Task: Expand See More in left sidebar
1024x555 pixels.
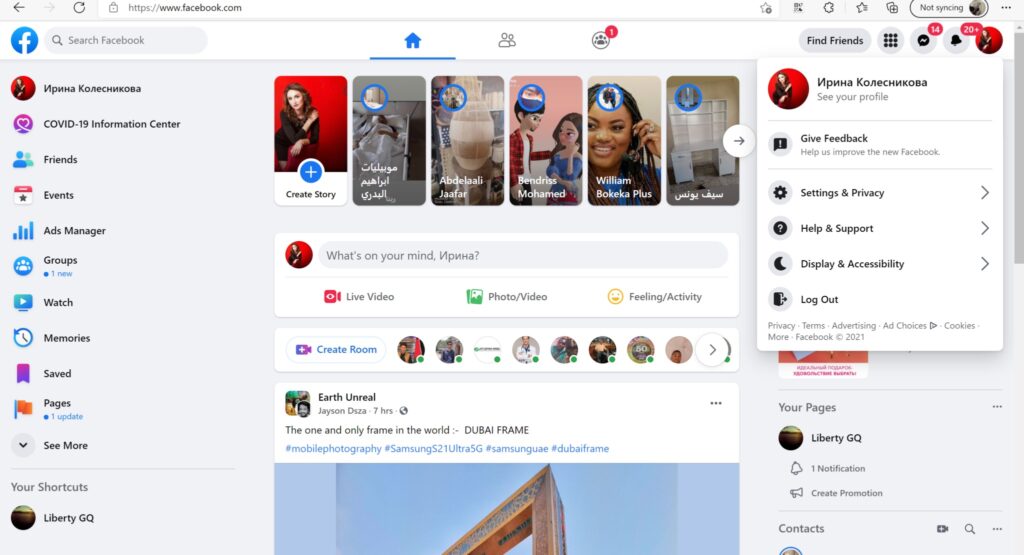Action: point(65,445)
